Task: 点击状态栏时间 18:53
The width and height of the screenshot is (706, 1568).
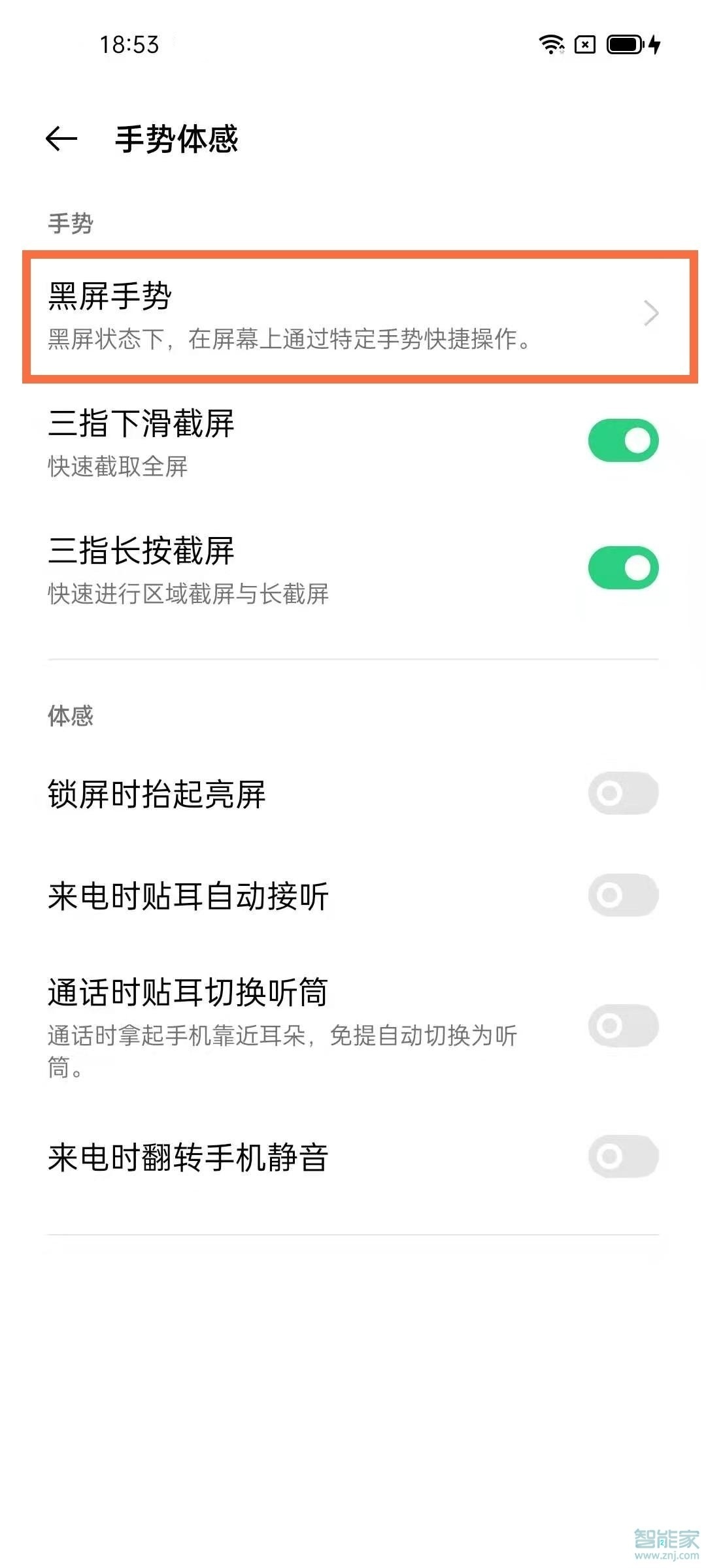Action: point(129,44)
